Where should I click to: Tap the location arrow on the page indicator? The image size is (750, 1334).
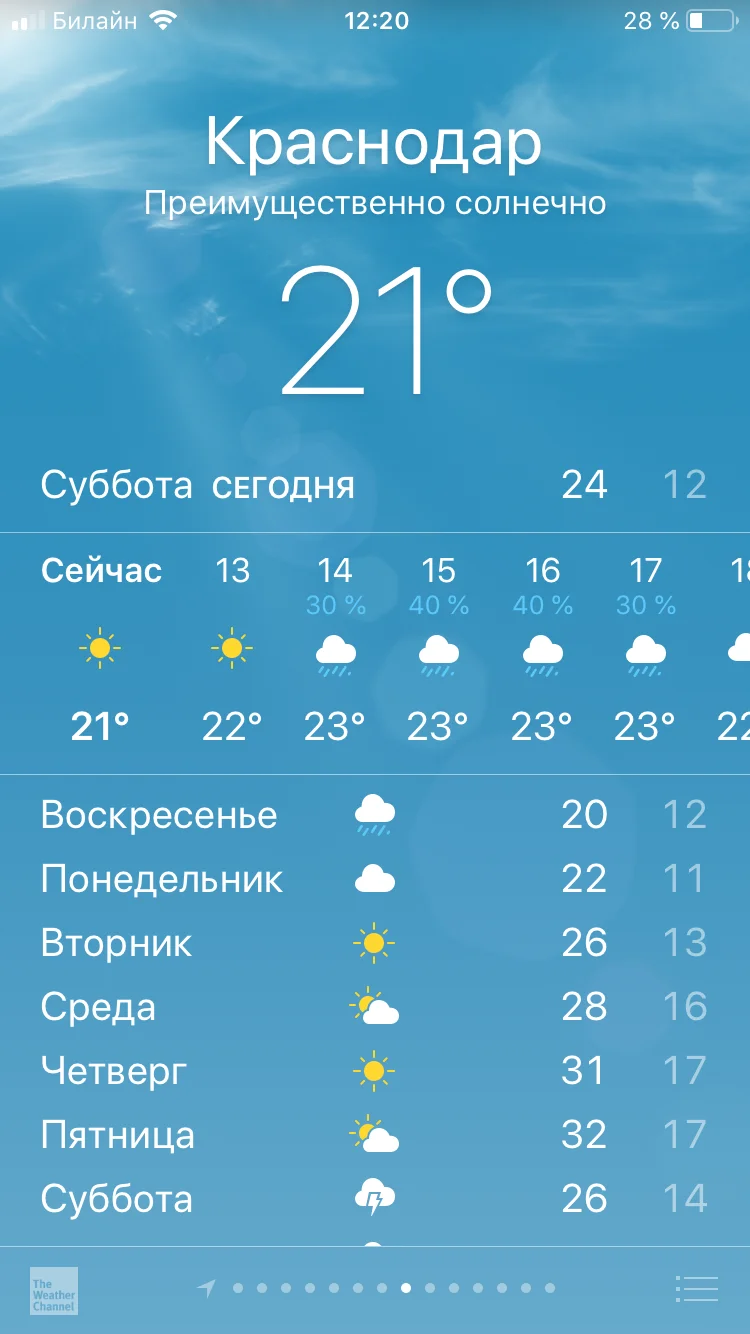[x=208, y=1288]
